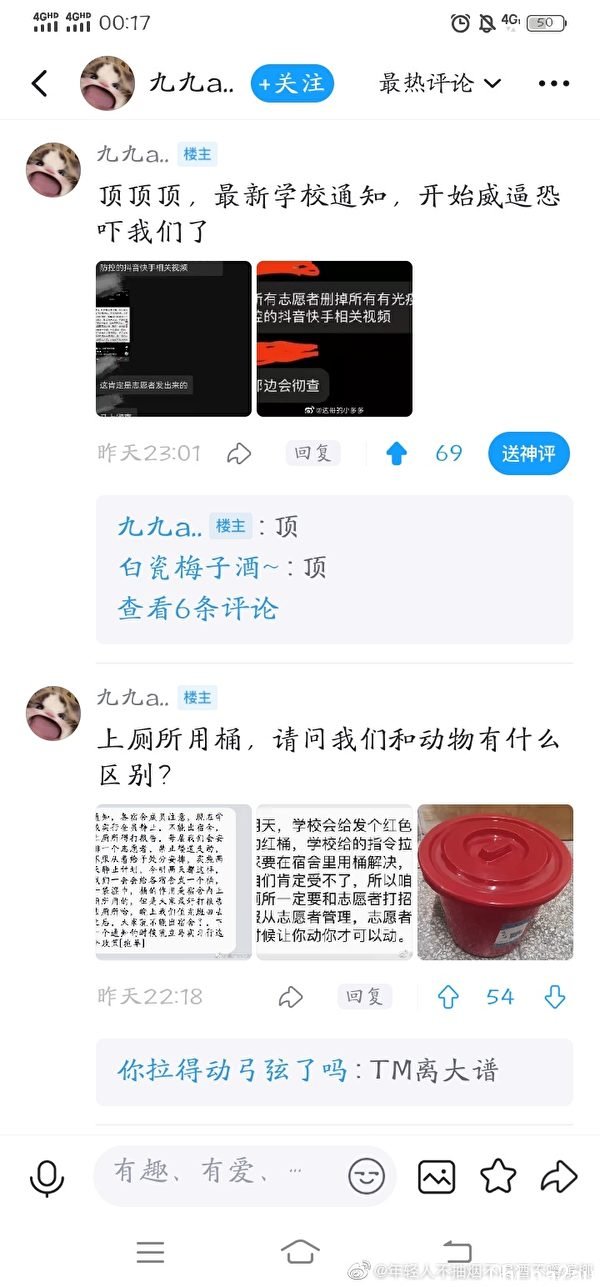The width and height of the screenshot is (600, 1287).
Task: View all replies via 查看6条评论
Action: click(x=198, y=608)
